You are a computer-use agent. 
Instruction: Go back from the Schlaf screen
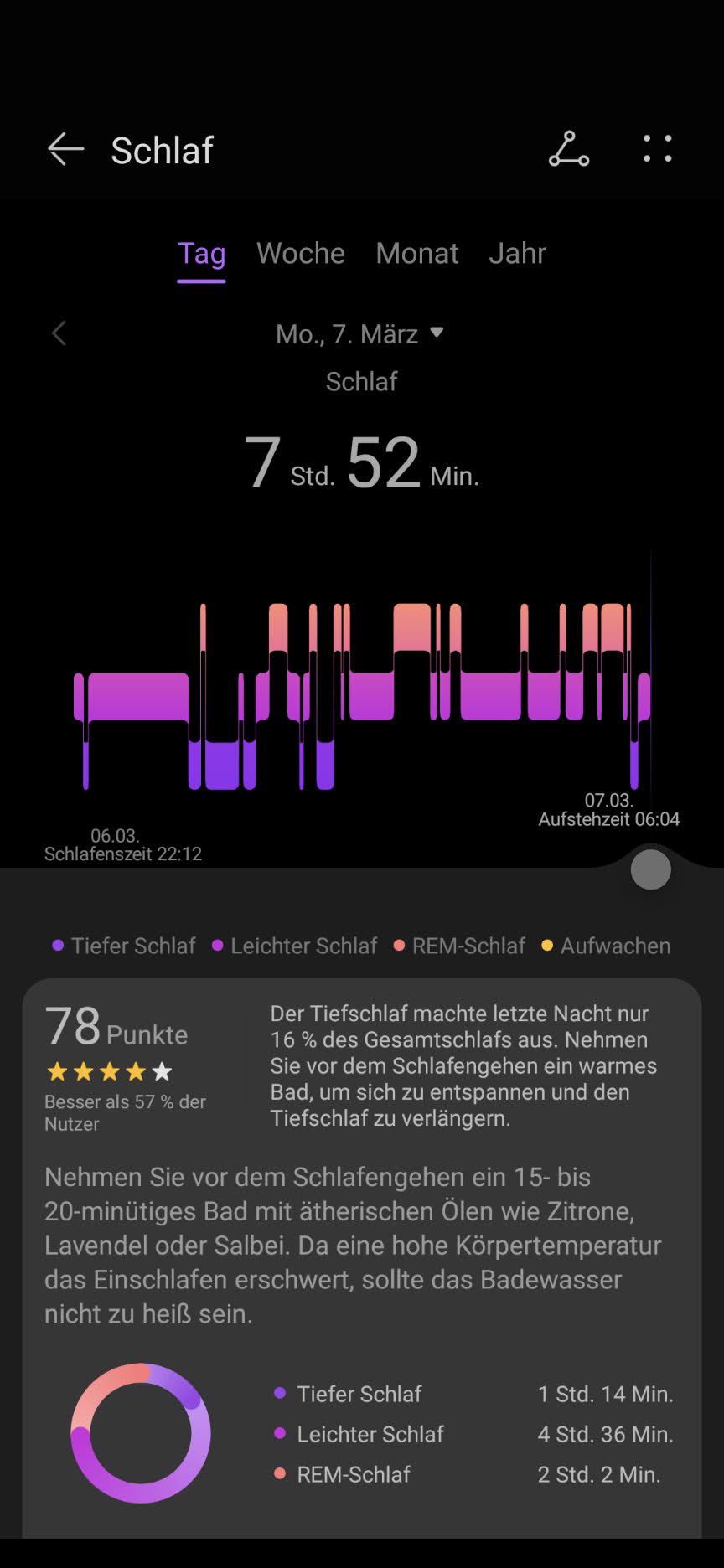(x=65, y=150)
